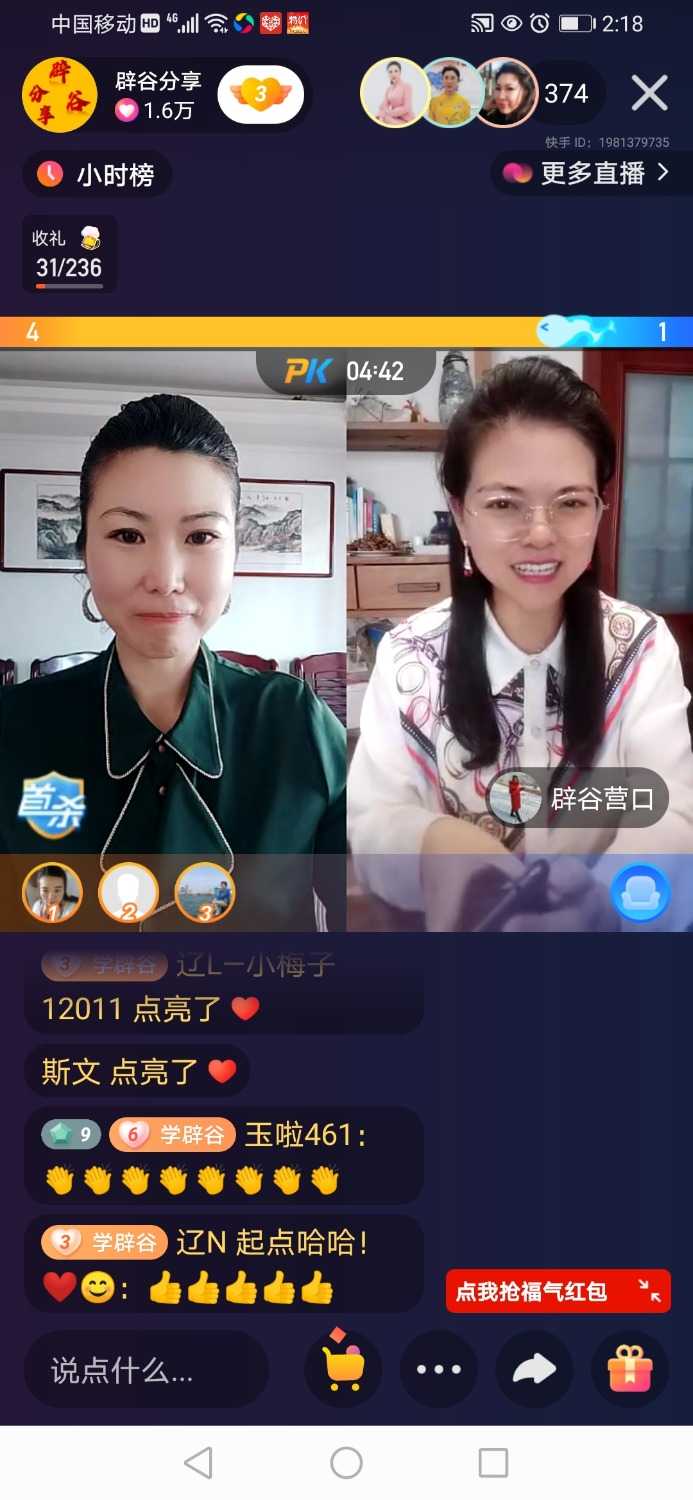This screenshot has width=693, height=1500.
Task: Send a gift to the streamer
Action: [630, 1369]
